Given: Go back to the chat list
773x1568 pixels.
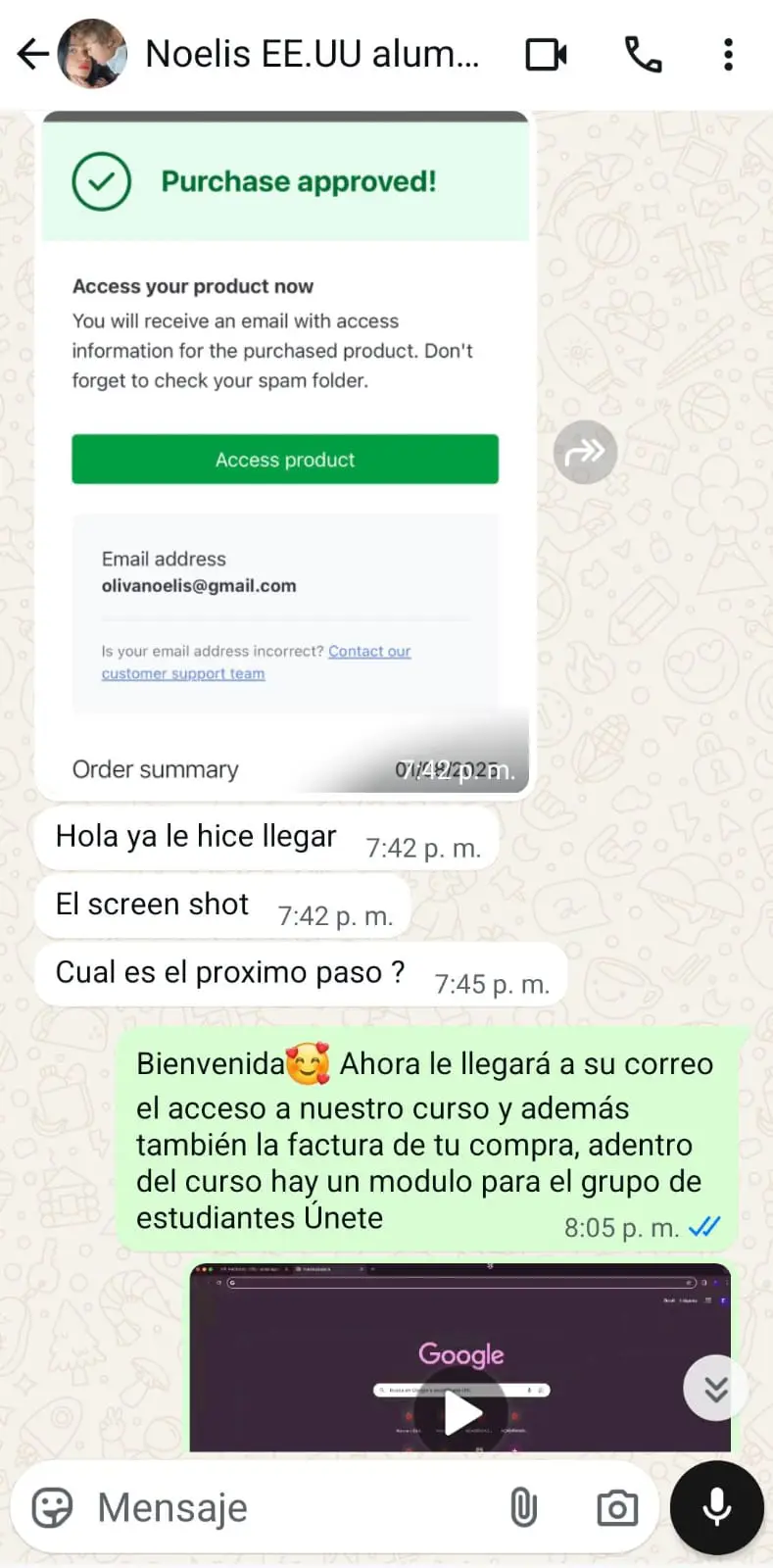Looking at the screenshot, I should 32,54.
